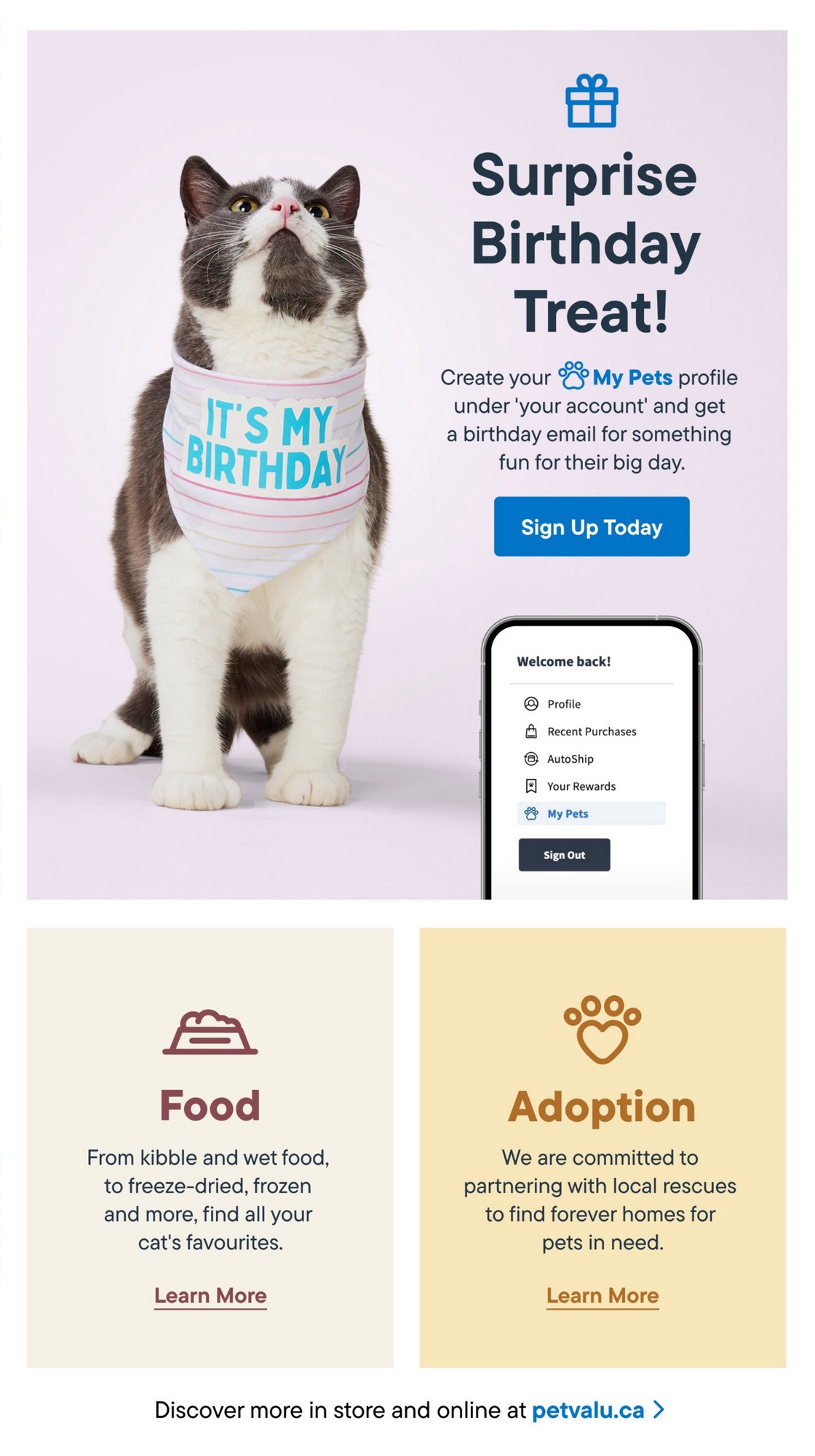The width and height of the screenshot is (815, 1456).
Task: Open Learn More under Adoption
Action: tap(603, 1295)
